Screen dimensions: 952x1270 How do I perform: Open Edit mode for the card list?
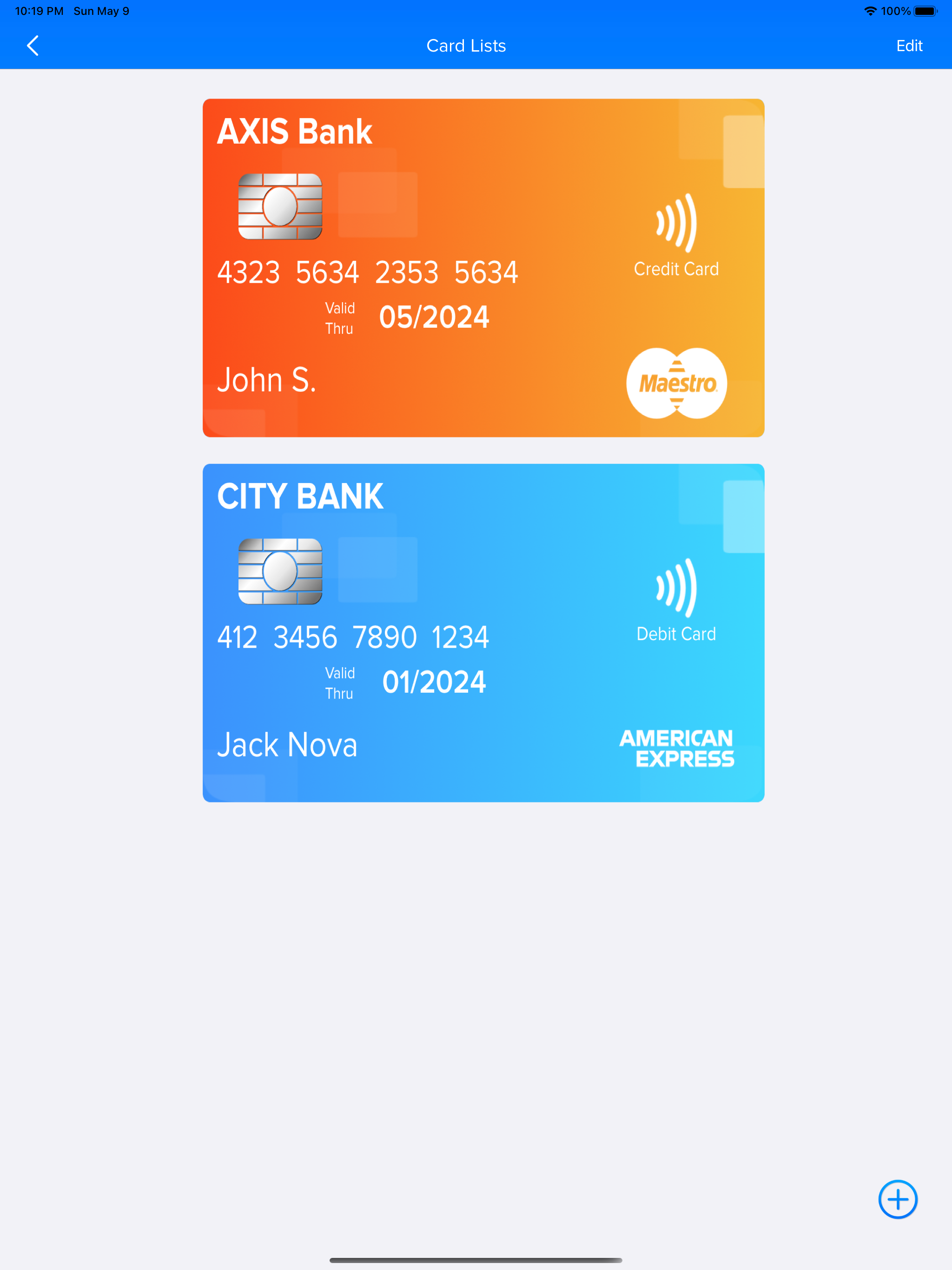[909, 46]
